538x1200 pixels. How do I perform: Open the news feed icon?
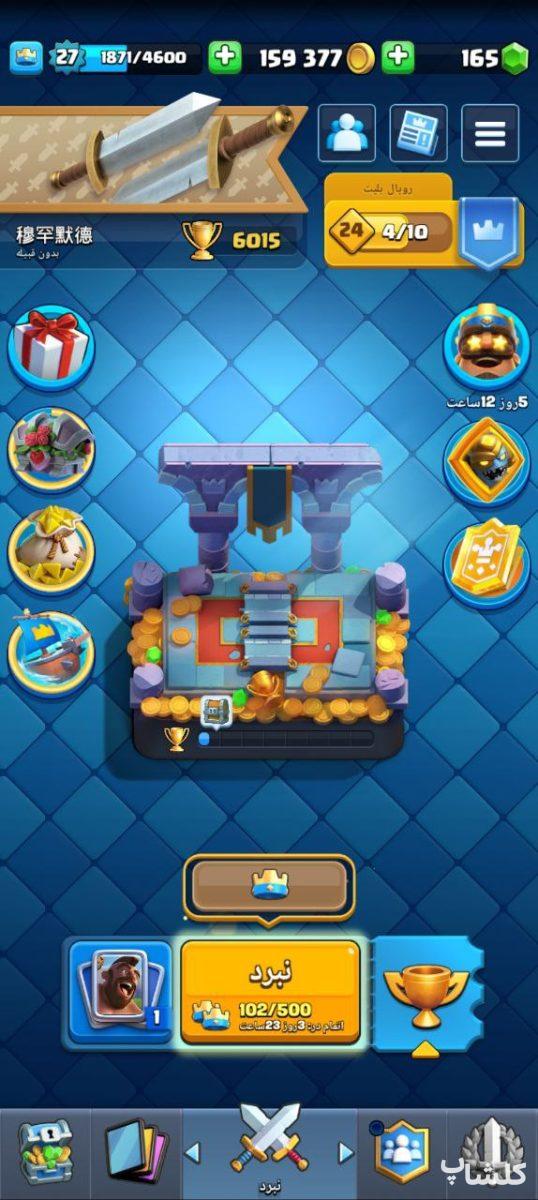click(x=418, y=133)
